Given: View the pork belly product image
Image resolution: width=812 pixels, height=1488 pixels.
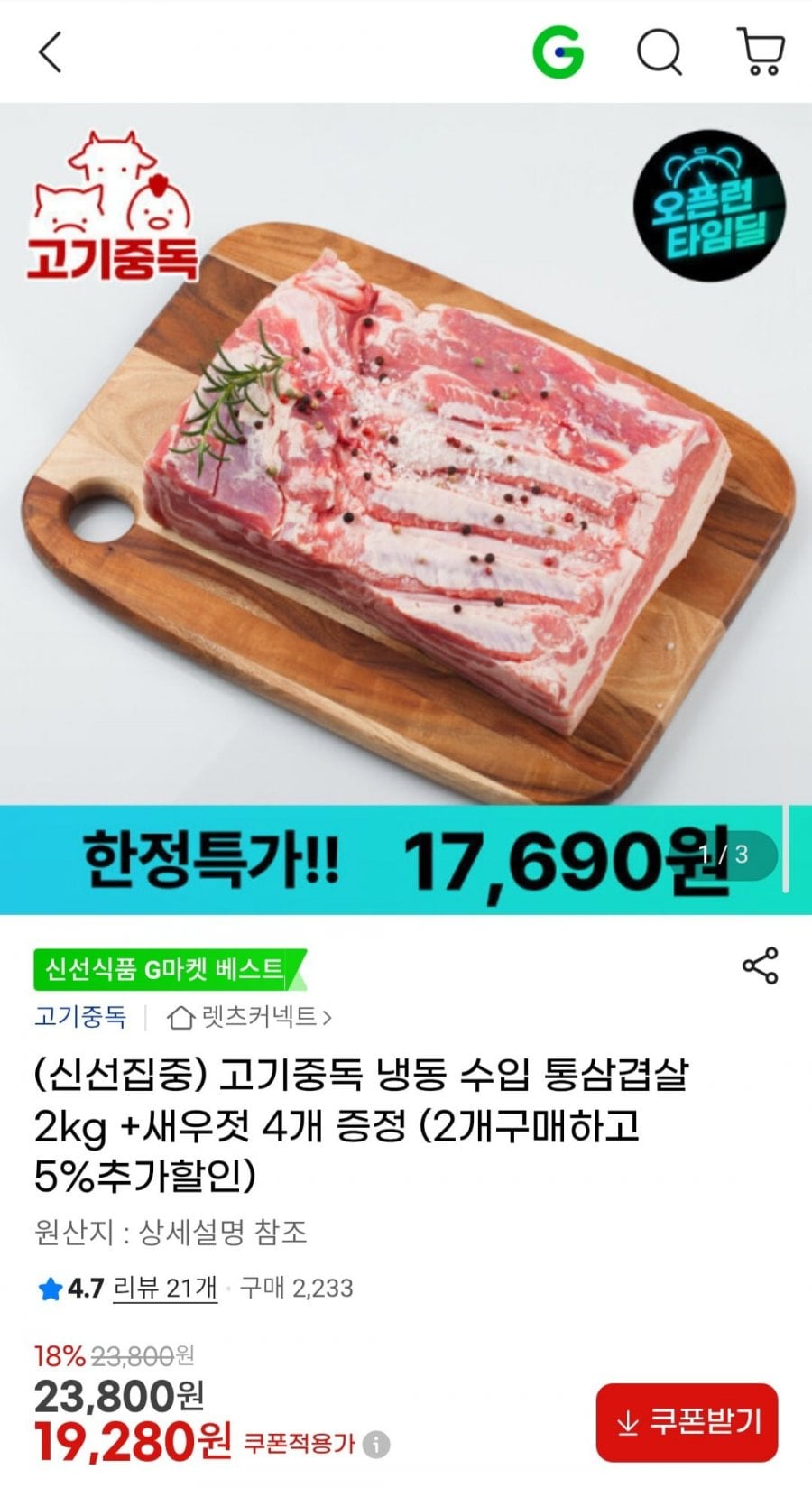Looking at the screenshot, I should 406,487.
